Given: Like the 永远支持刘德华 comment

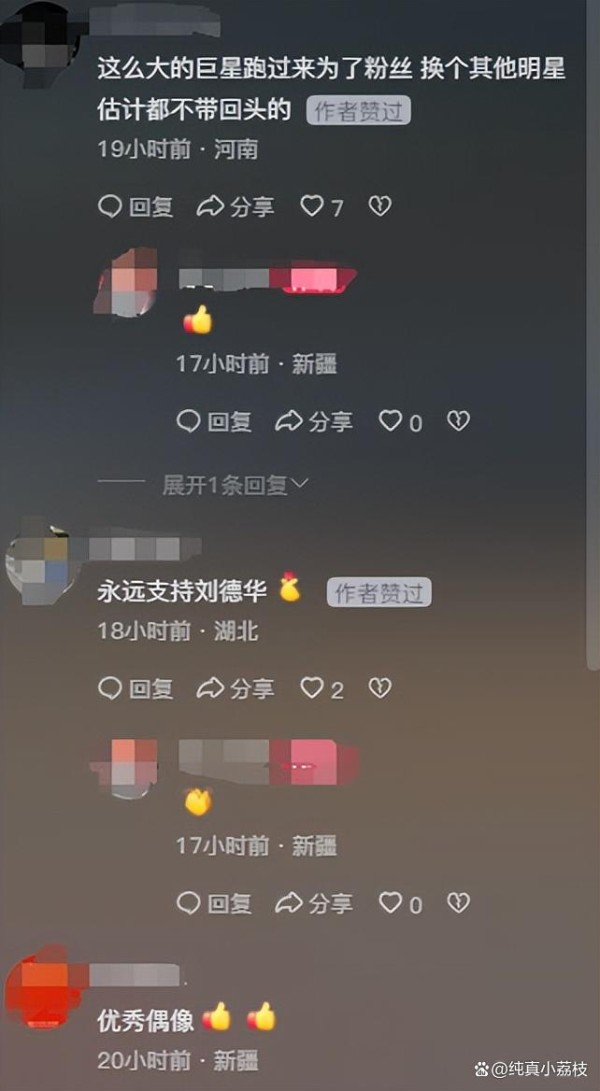Looking at the screenshot, I should [x=322, y=689].
